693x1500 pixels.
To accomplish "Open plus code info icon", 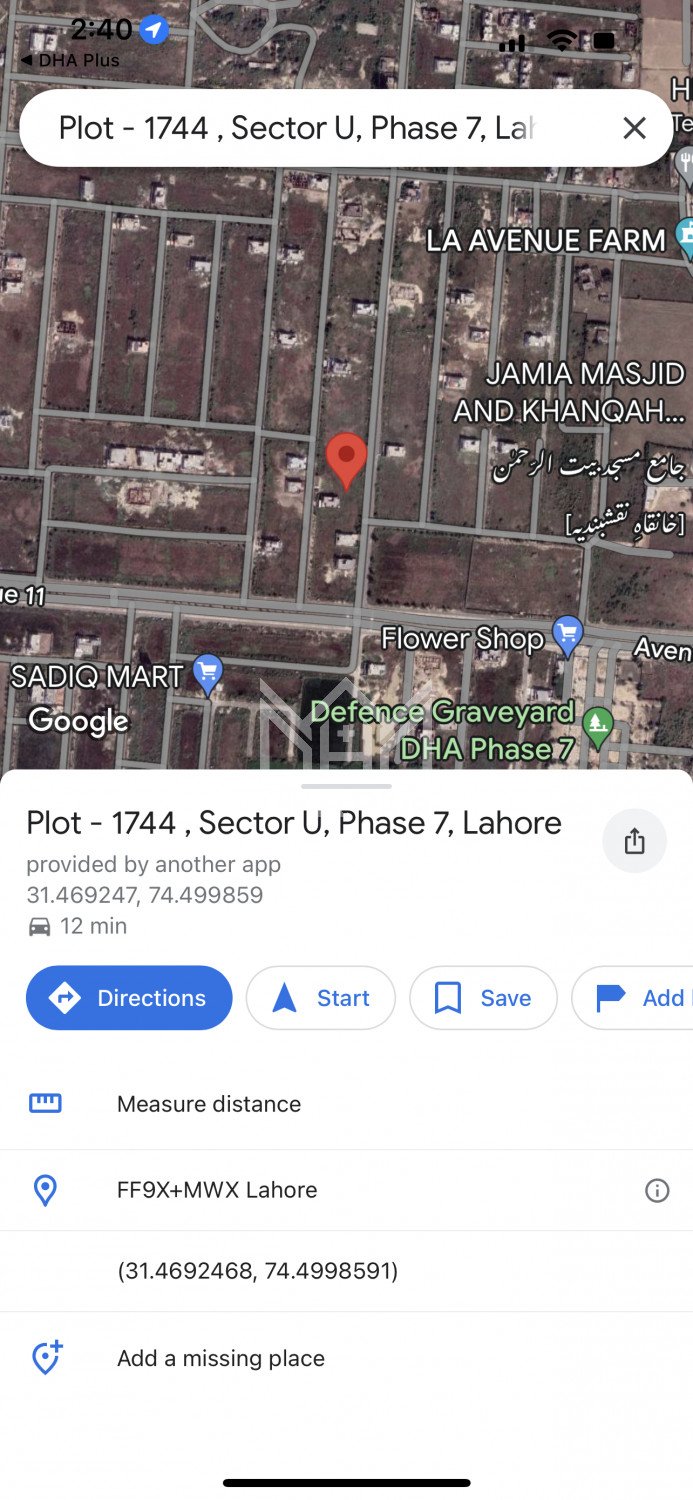I will pos(657,1190).
